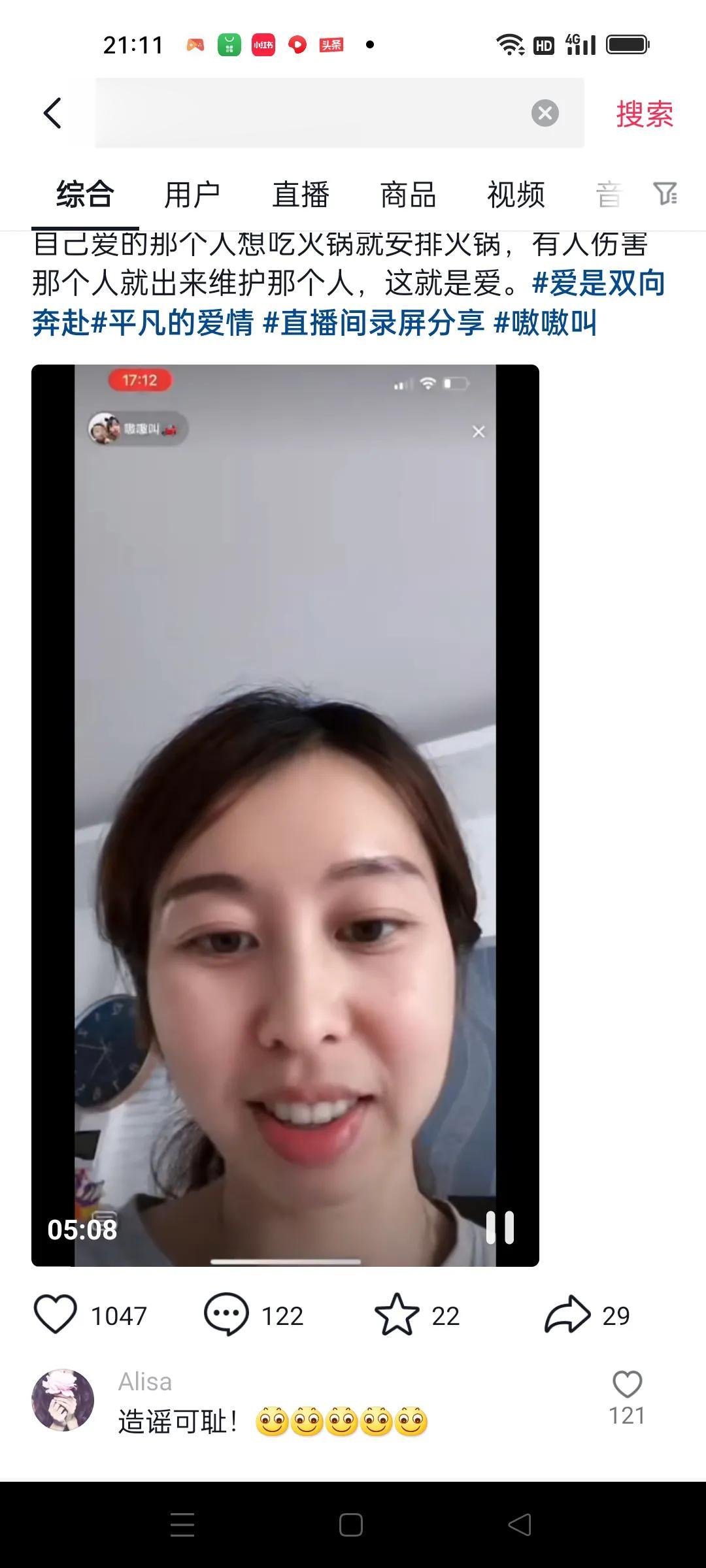Open hashtag #嗷嗷叫

pos(545,323)
